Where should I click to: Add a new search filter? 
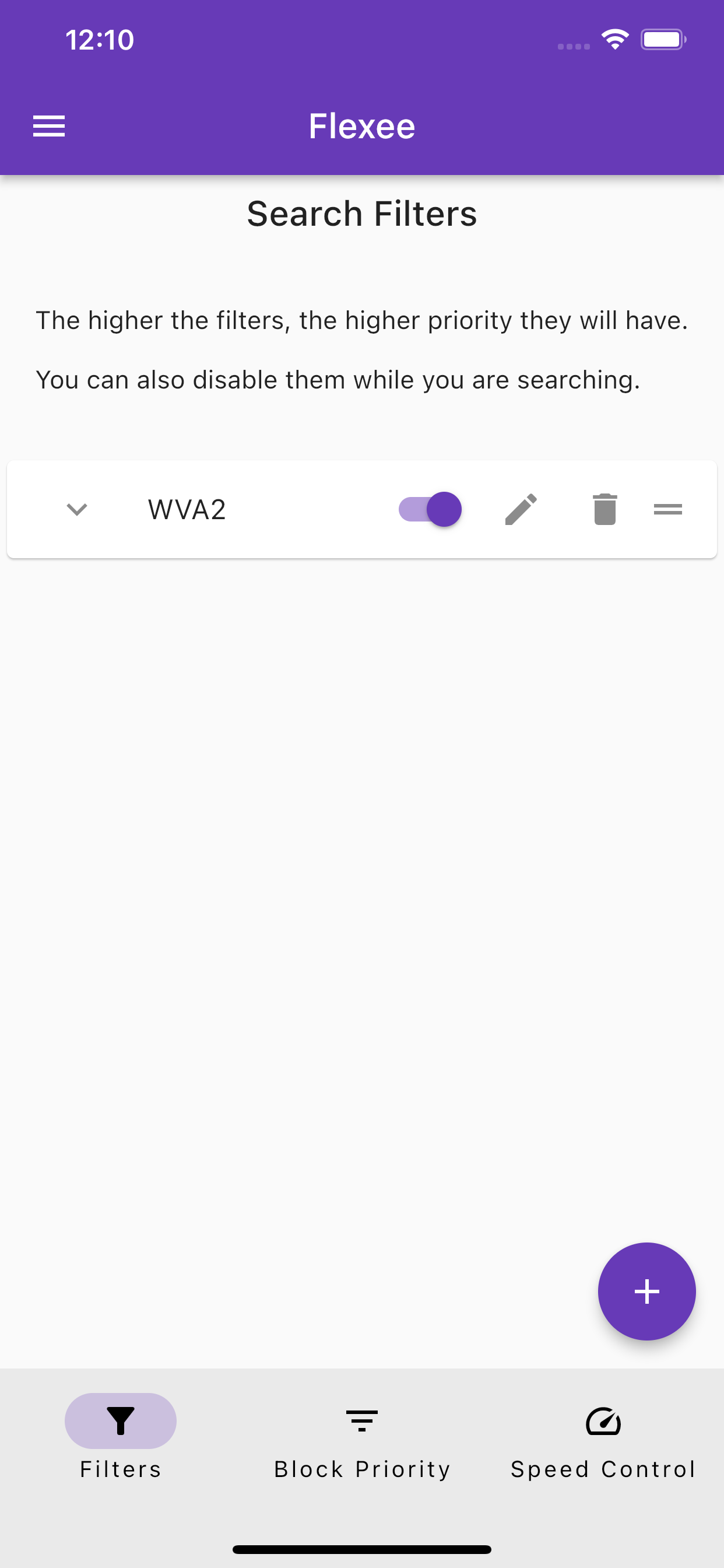646,1291
